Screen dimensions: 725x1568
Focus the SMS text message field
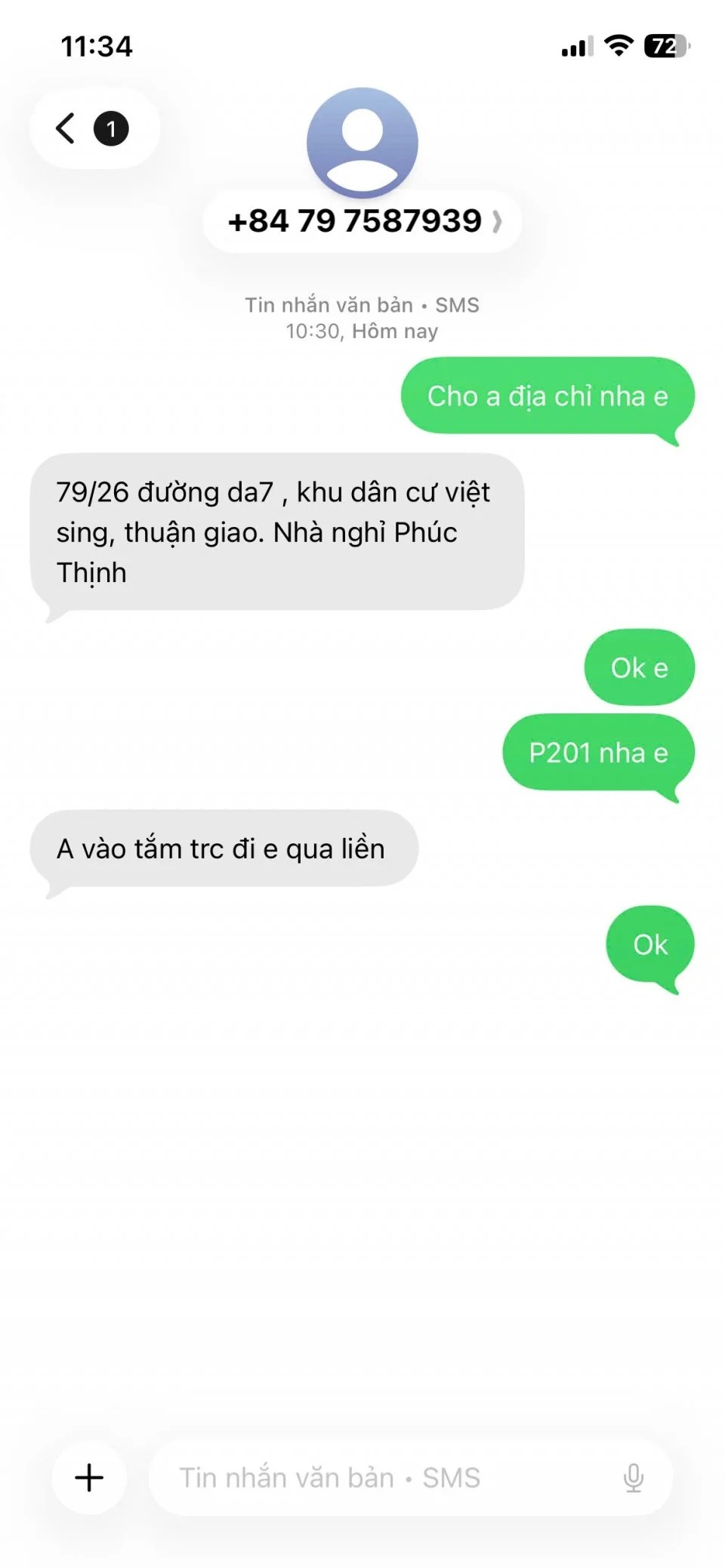coord(378,1477)
